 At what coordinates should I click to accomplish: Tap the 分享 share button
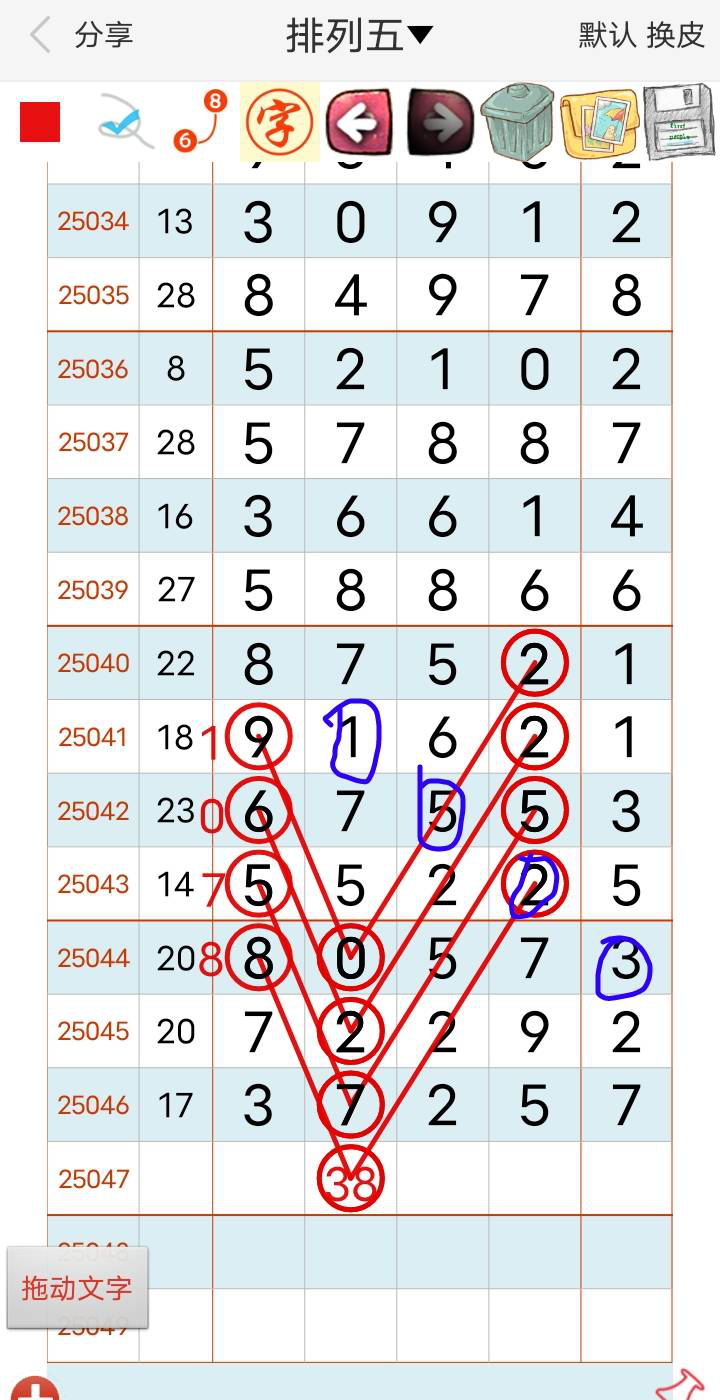coord(103,36)
